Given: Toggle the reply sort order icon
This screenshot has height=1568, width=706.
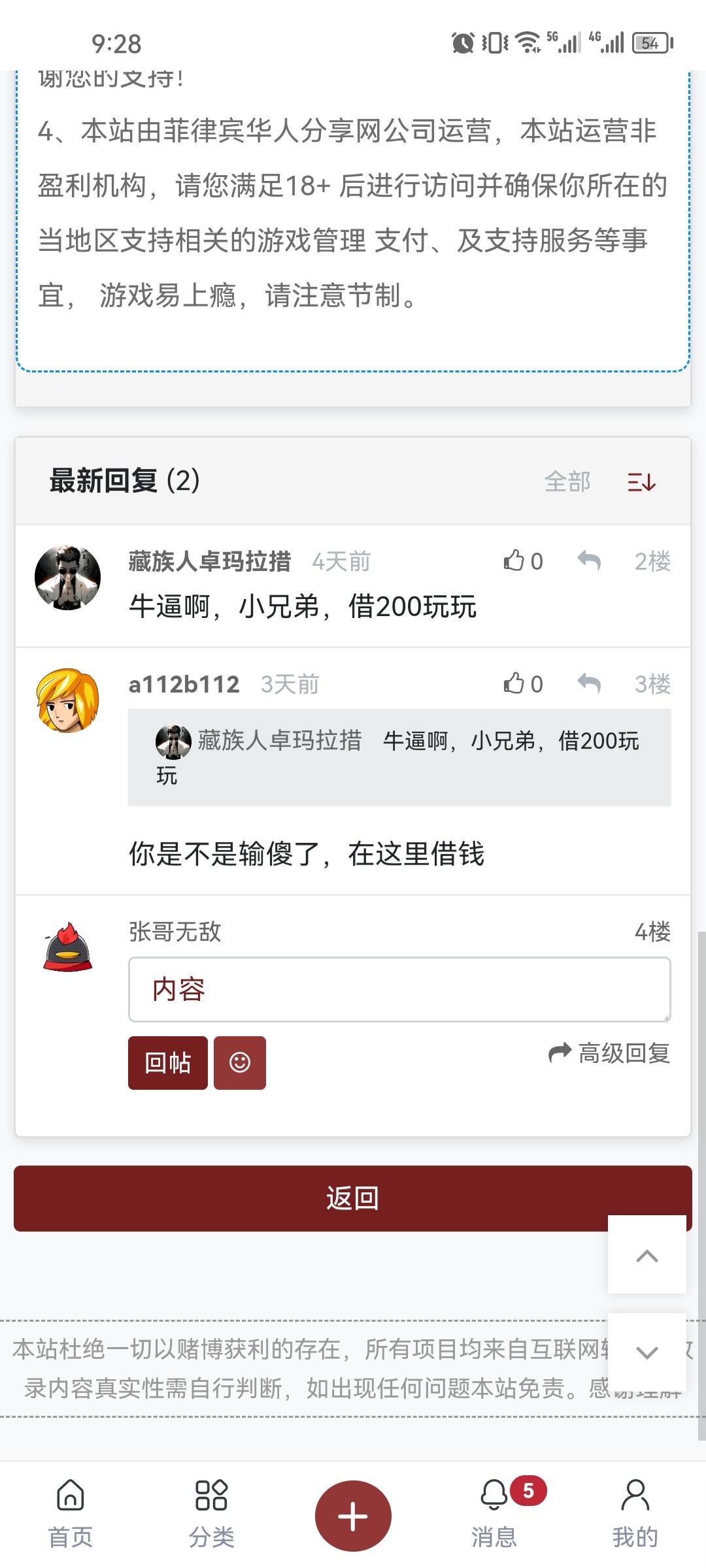Looking at the screenshot, I should (641, 482).
